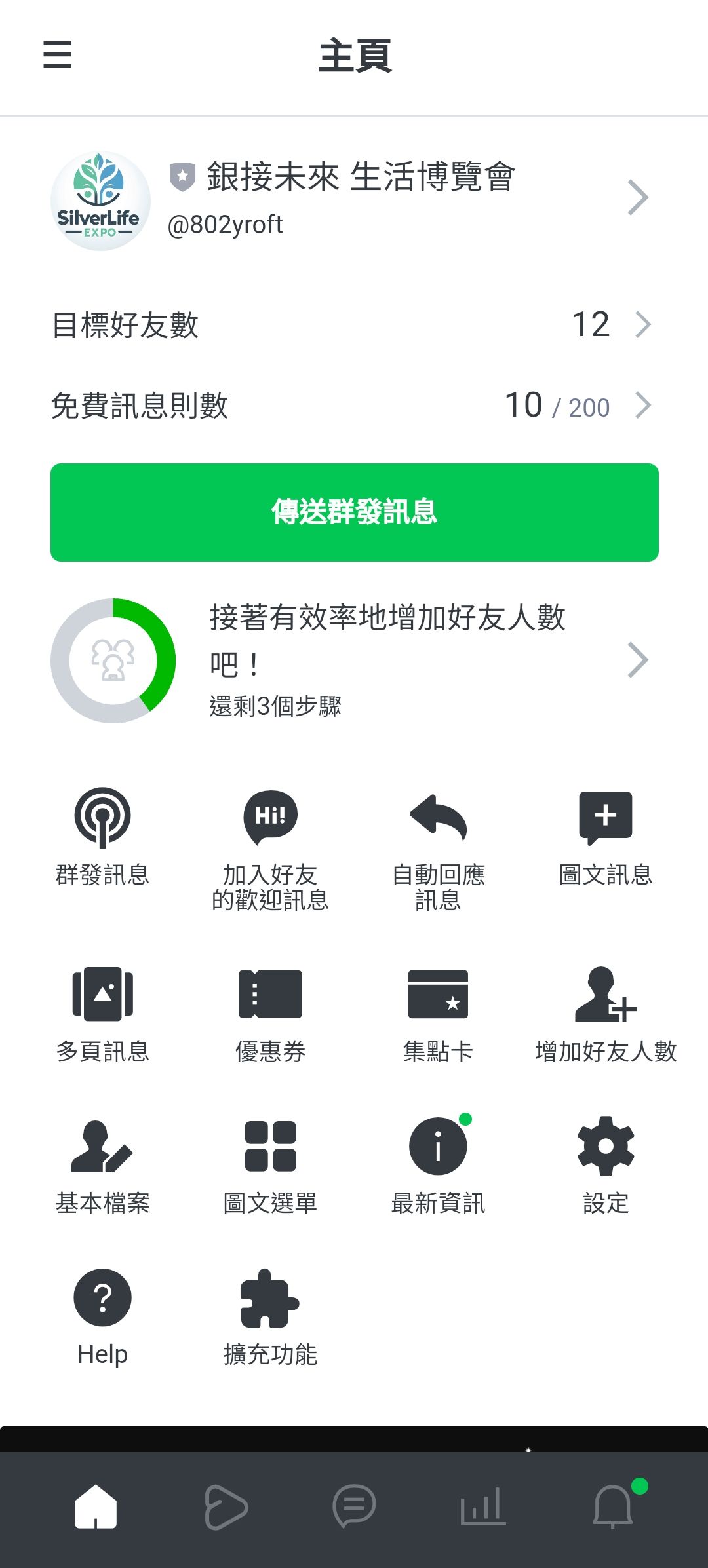Open 集點卡
The image size is (708, 1568).
tap(438, 1013)
